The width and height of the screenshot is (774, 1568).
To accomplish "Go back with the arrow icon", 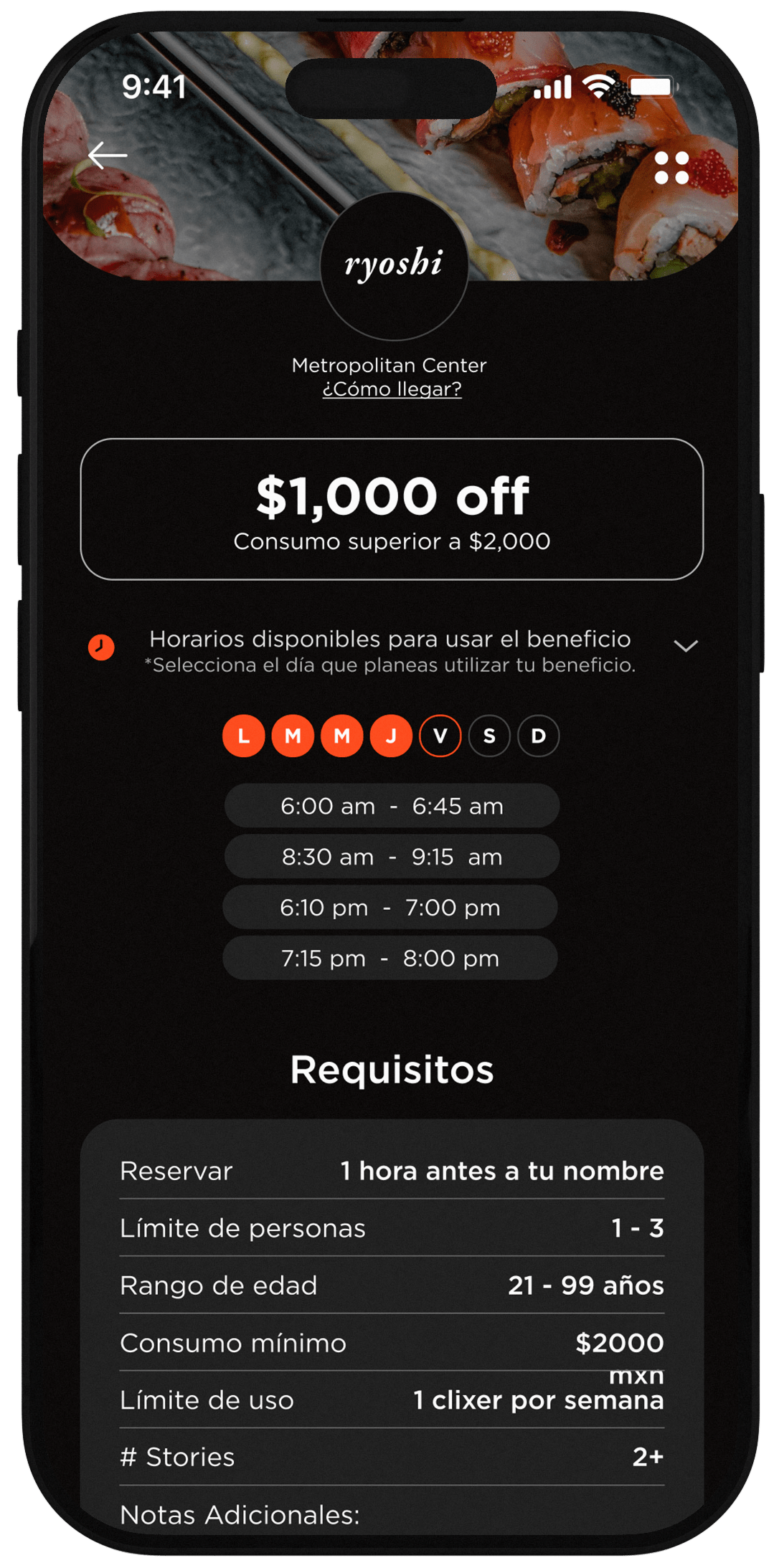I will click(108, 156).
